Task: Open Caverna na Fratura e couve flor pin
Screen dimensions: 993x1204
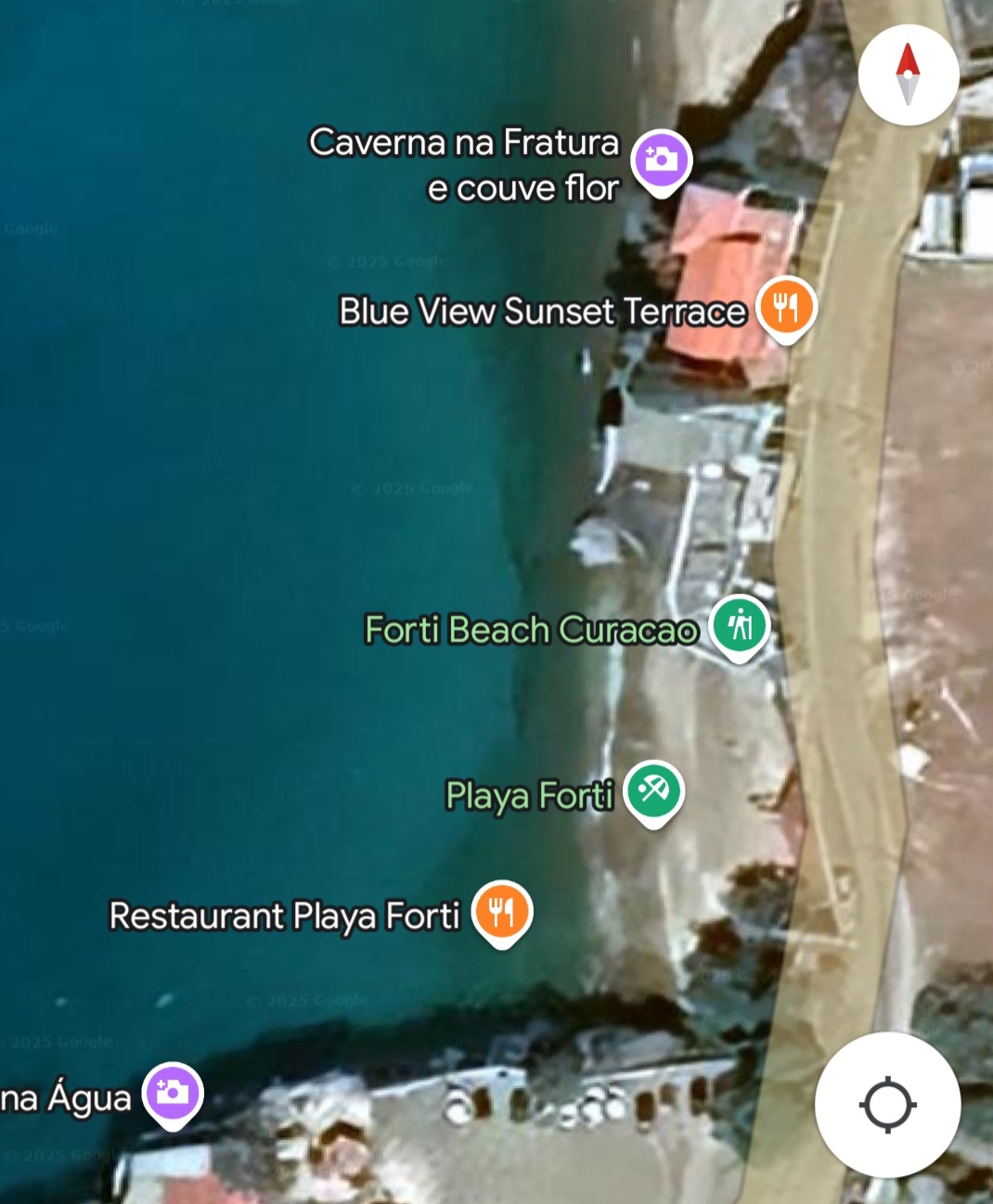Action: (661, 160)
